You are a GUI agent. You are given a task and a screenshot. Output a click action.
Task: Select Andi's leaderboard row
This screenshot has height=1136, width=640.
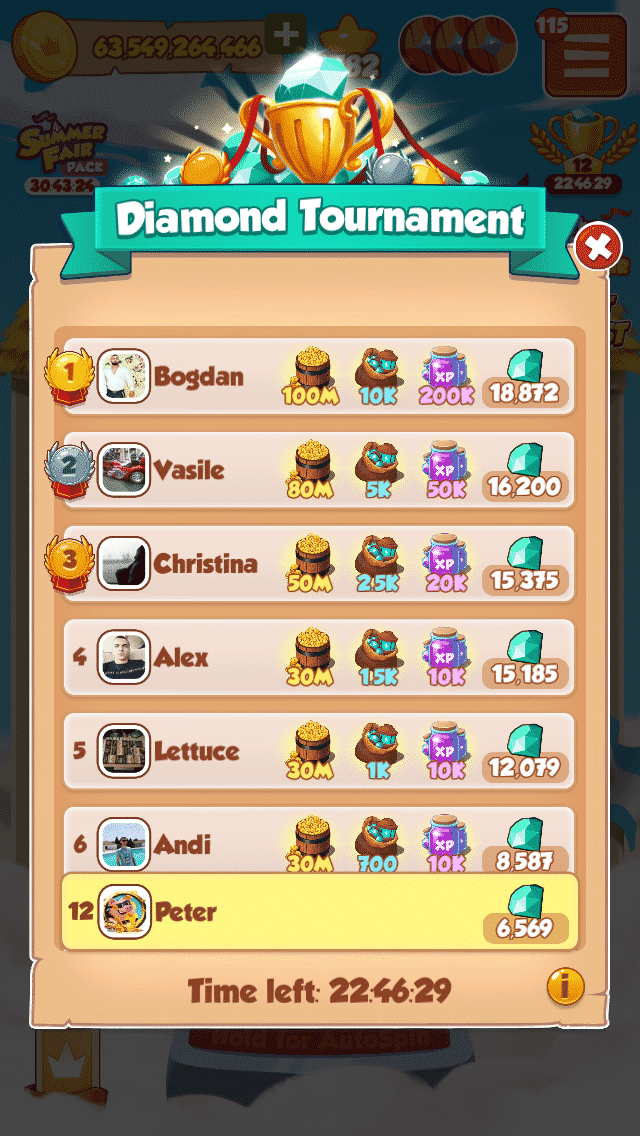[319, 840]
